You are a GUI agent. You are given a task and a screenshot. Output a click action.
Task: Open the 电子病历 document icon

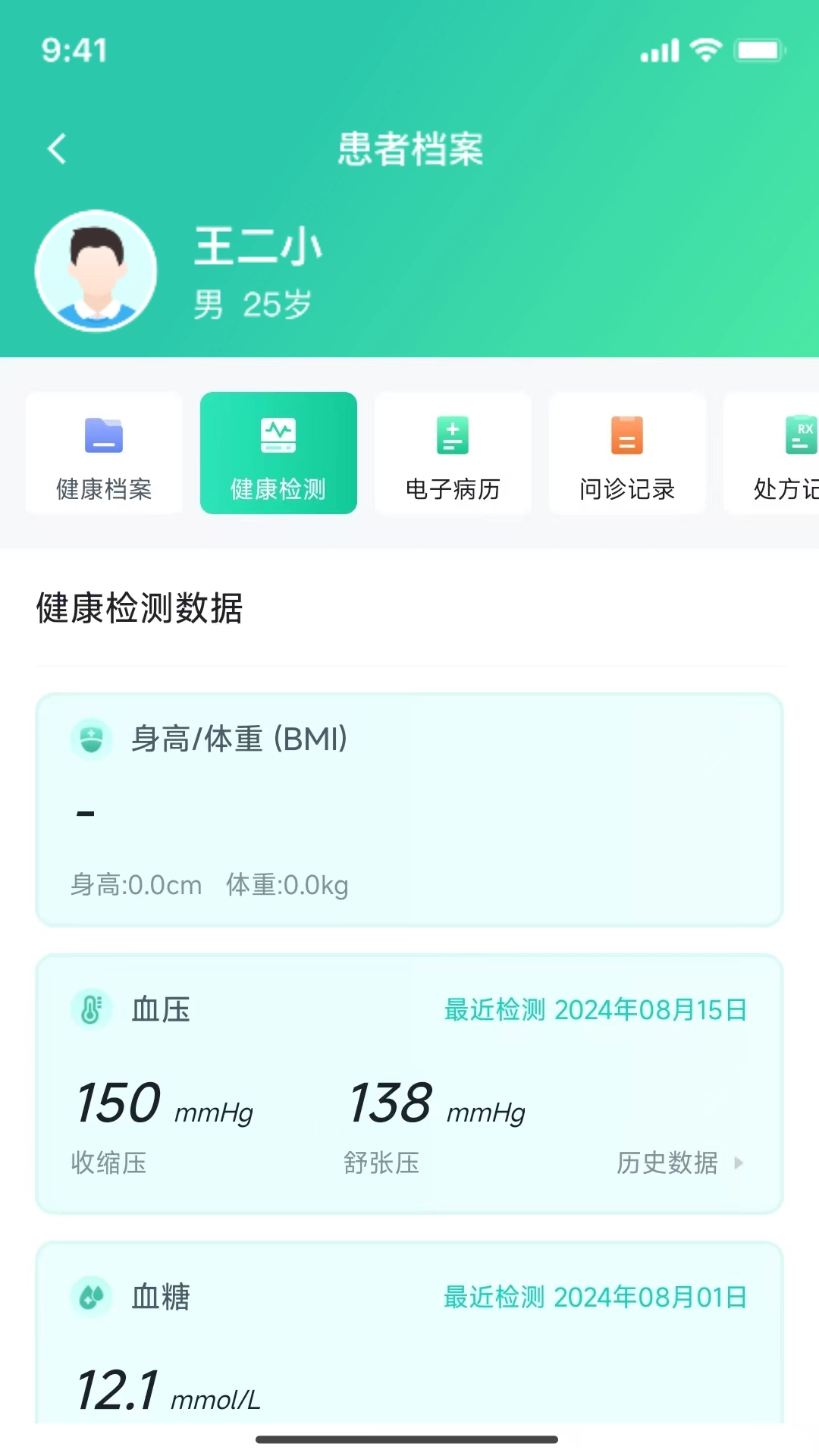coord(453,434)
